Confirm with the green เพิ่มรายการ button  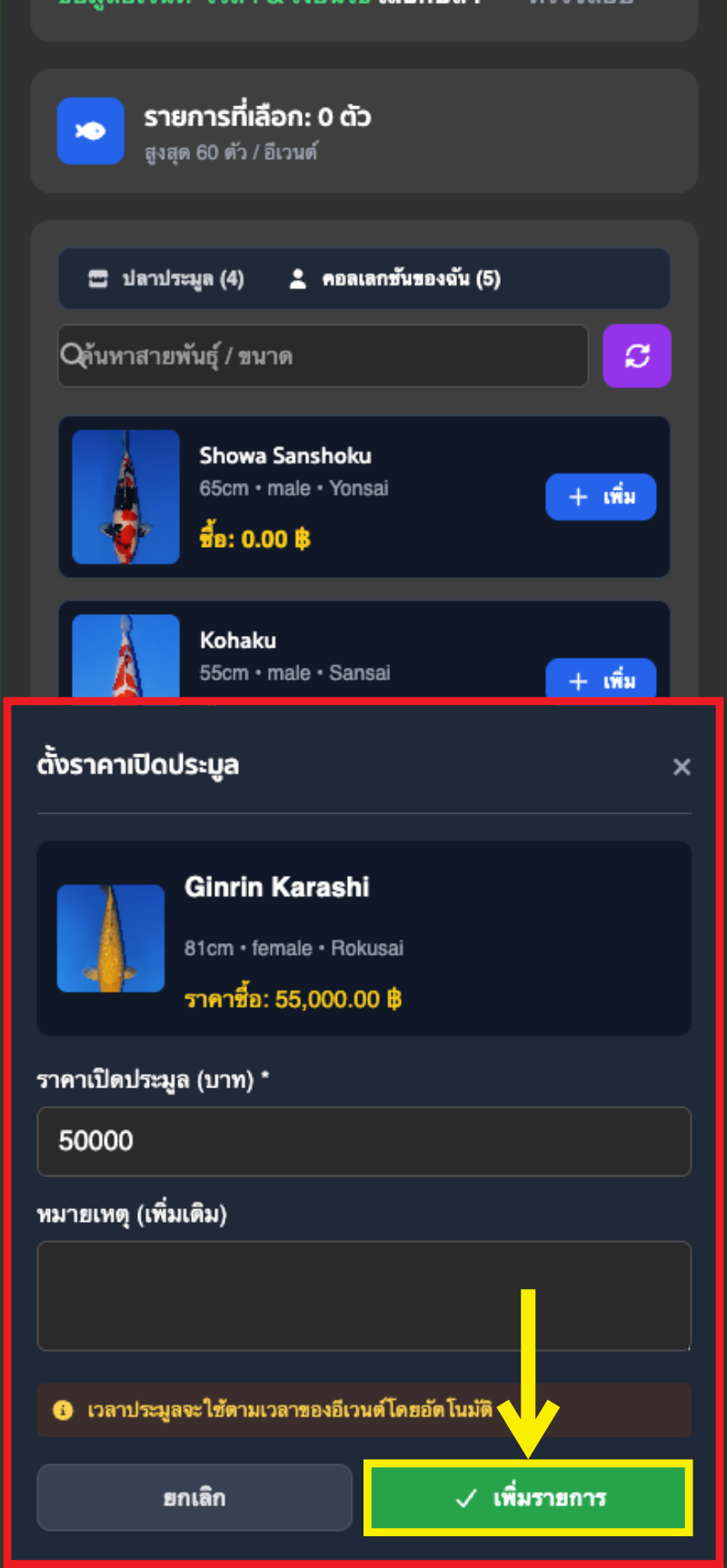coord(528,1498)
